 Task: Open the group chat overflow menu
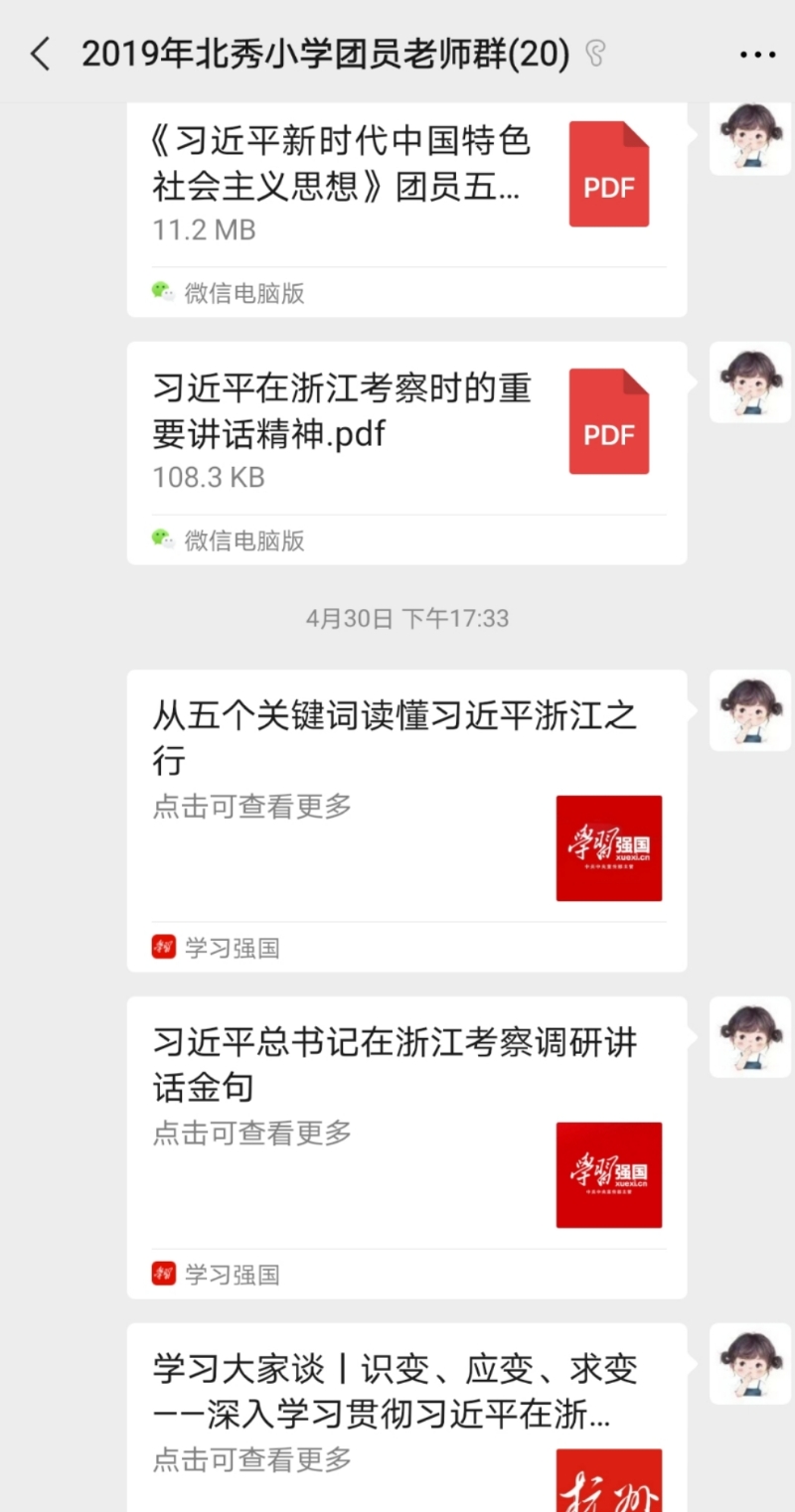coord(757,55)
